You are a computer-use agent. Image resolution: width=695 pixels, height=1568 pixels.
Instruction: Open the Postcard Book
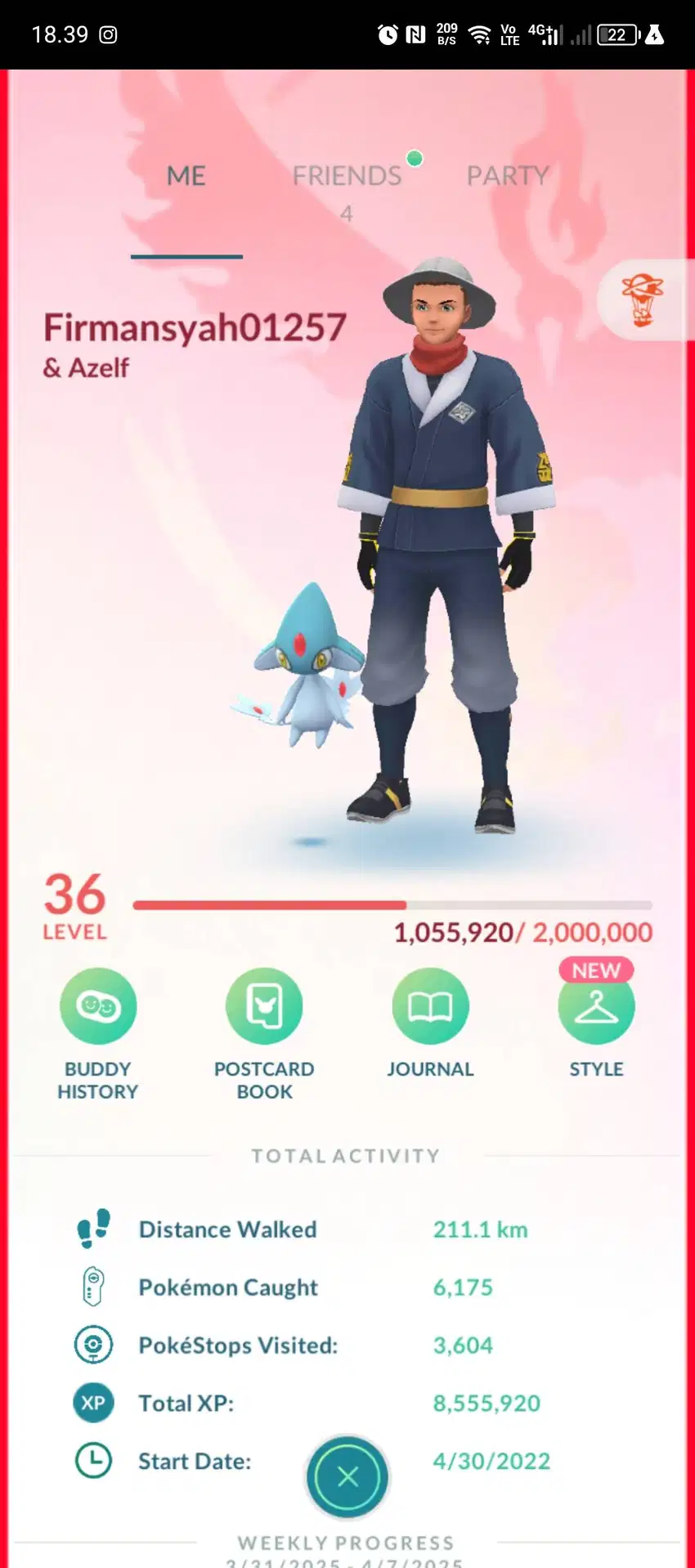tap(264, 1007)
